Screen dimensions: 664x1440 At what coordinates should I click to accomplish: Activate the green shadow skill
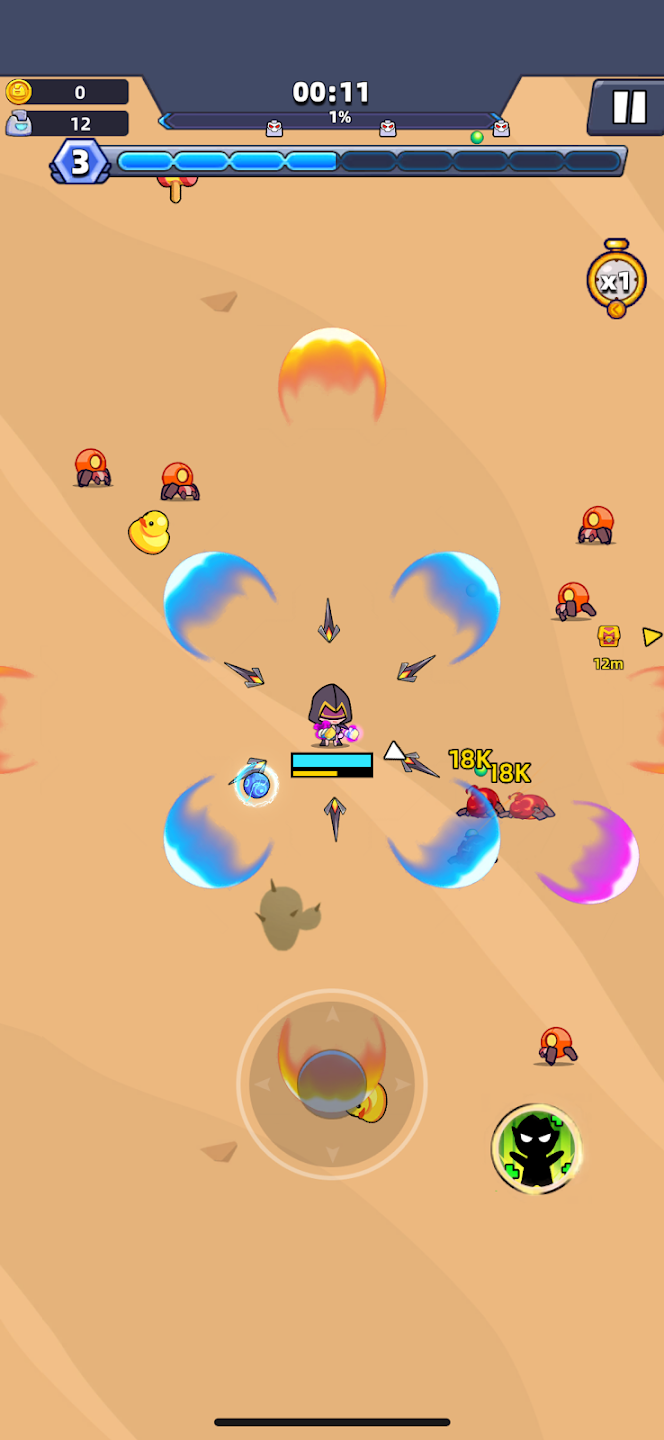point(537,1149)
